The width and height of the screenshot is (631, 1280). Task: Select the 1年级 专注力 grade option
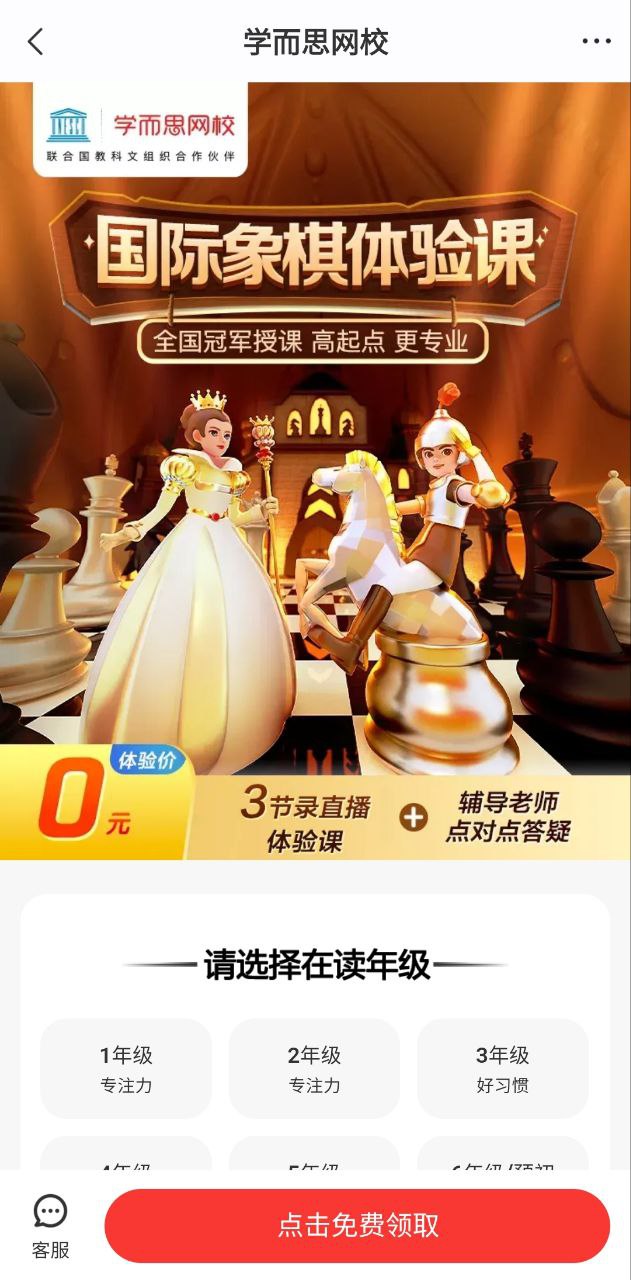tap(126, 1068)
